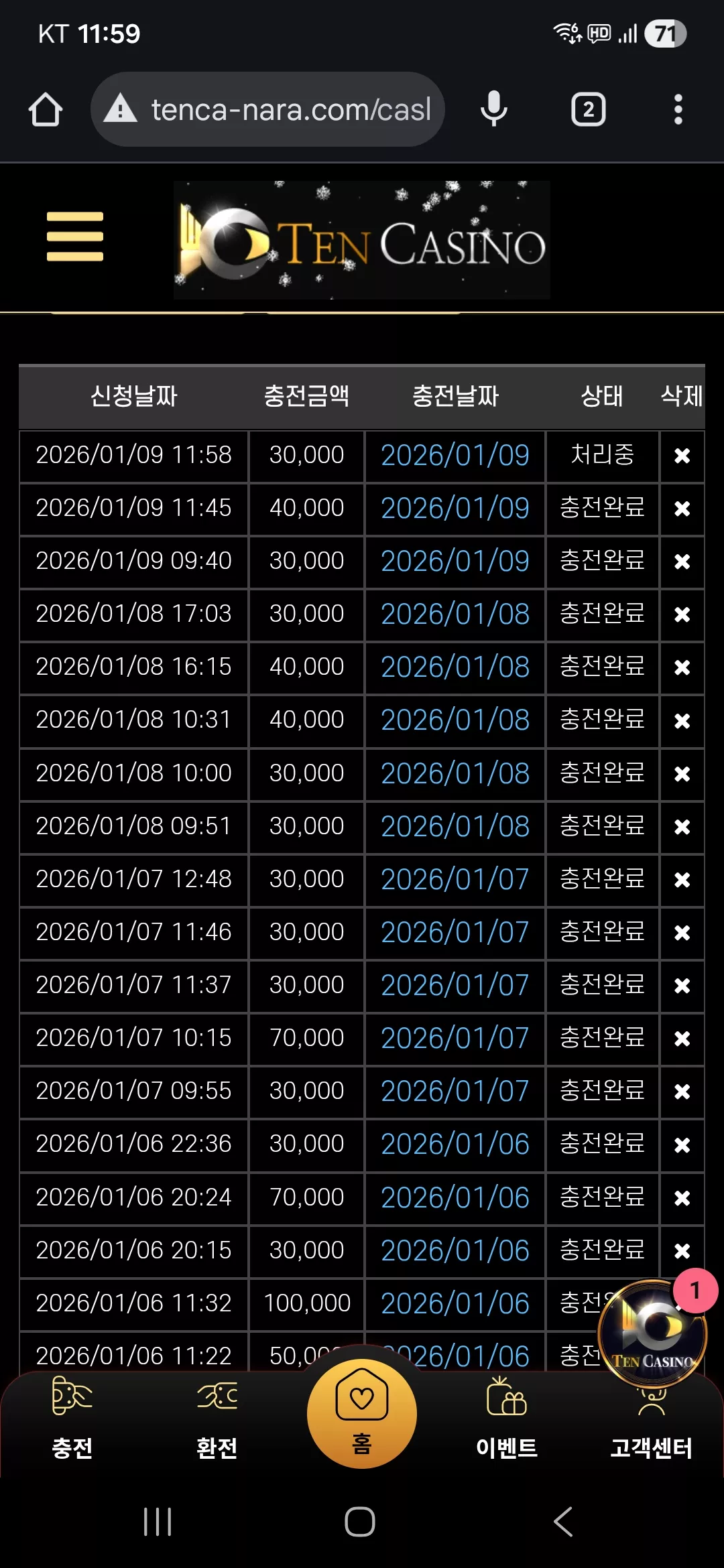Go to the 홈 button
This screenshot has height=1568, width=724.
[x=362, y=1413]
